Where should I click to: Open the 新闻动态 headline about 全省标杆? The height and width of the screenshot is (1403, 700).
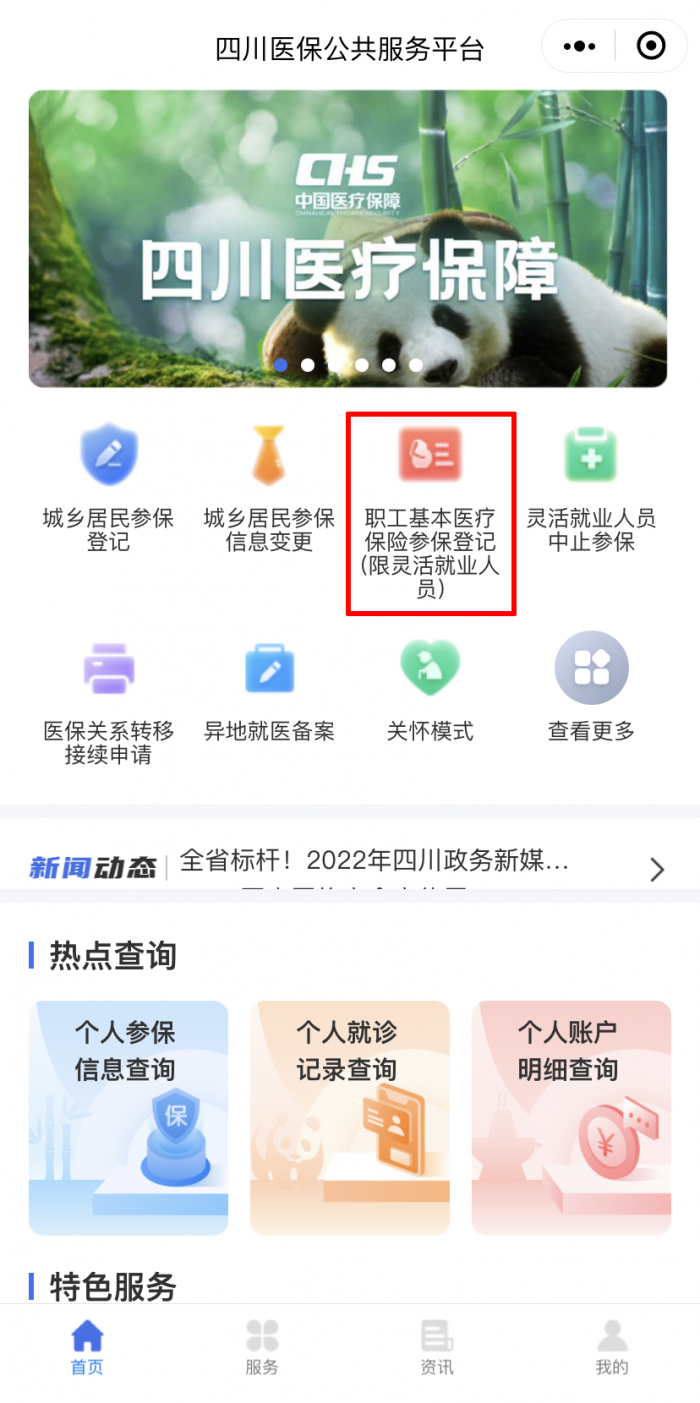point(374,860)
